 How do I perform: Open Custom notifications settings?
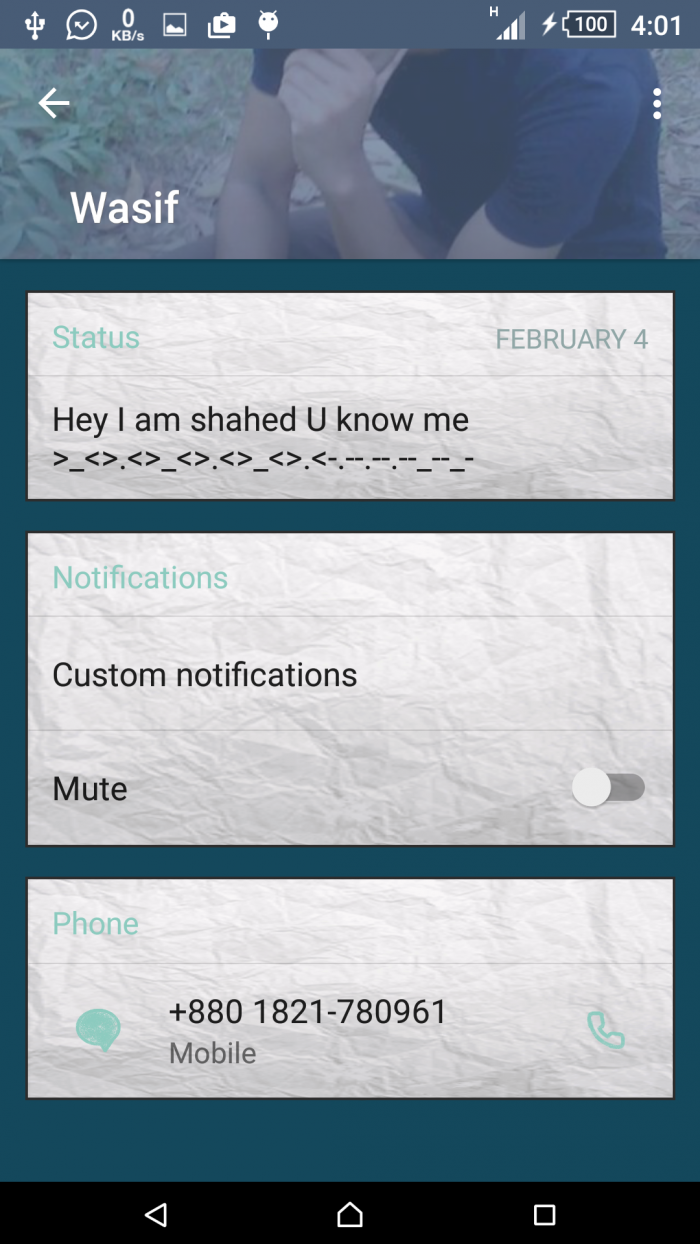[x=204, y=675]
